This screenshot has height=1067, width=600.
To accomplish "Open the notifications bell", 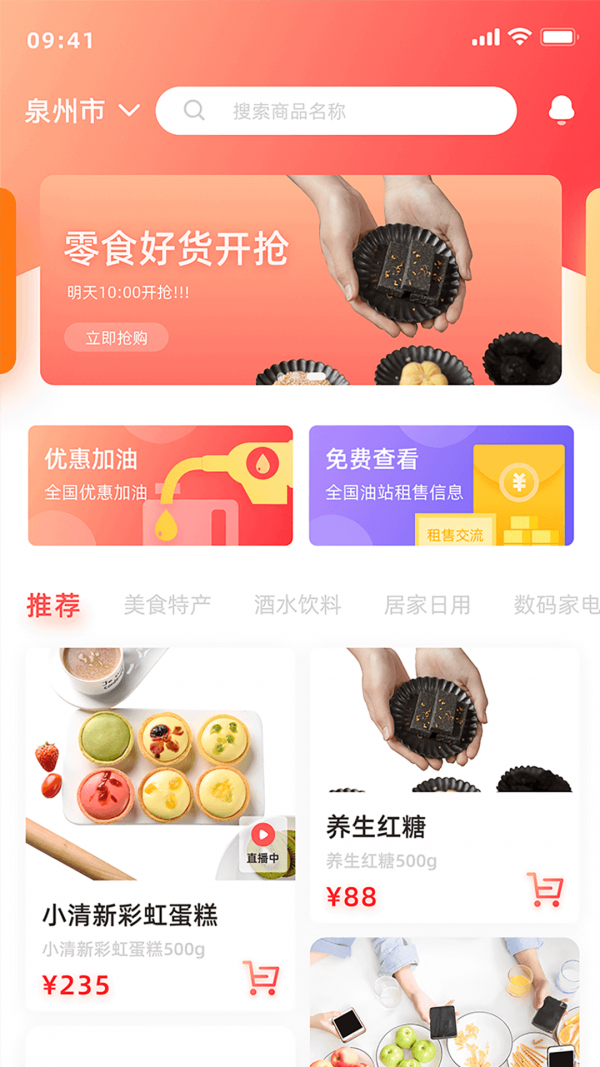I will click(561, 111).
